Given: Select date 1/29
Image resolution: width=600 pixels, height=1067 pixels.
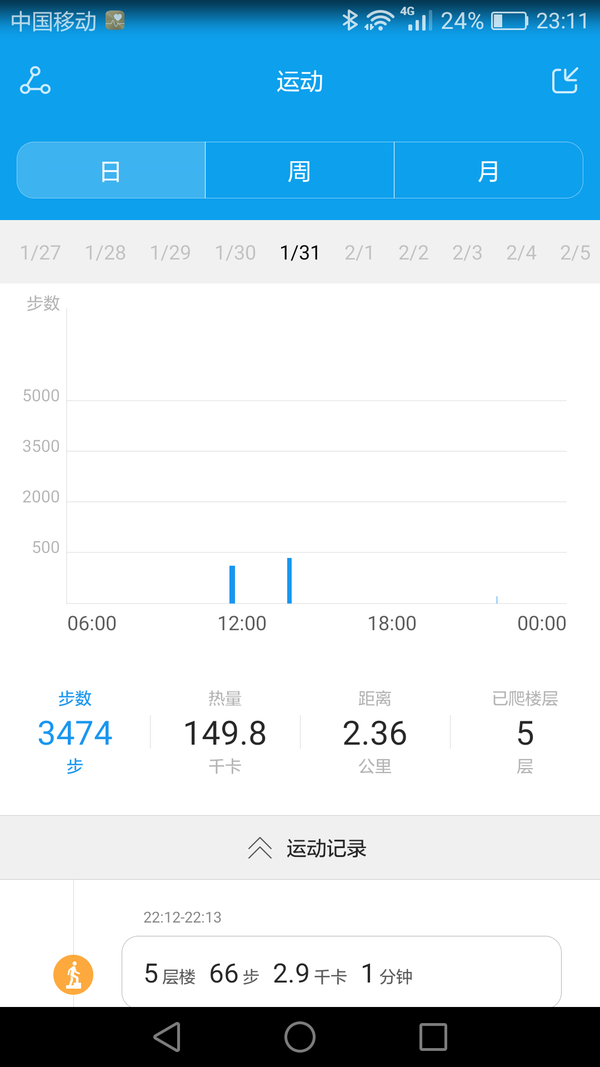Looking at the screenshot, I should 170,253.
